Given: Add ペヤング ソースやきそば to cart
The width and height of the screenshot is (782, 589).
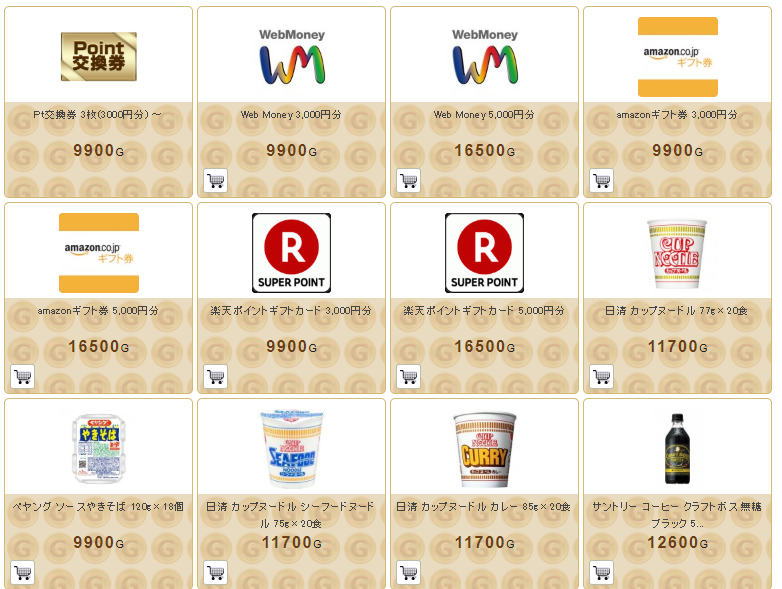Looking at the screenshot, I should (22, 573).
